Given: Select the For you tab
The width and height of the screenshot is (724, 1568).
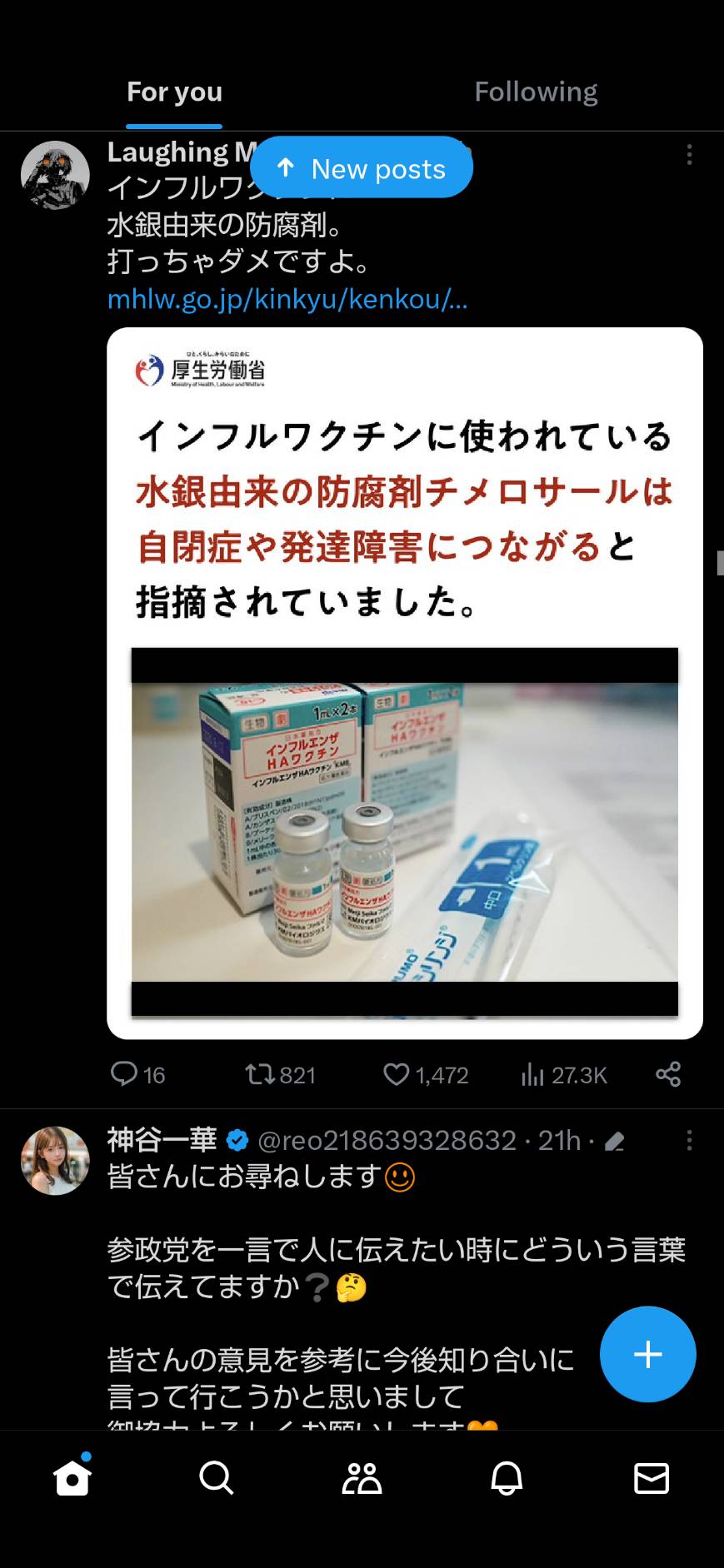Looking at the screenshot, I should pos(174,92).
